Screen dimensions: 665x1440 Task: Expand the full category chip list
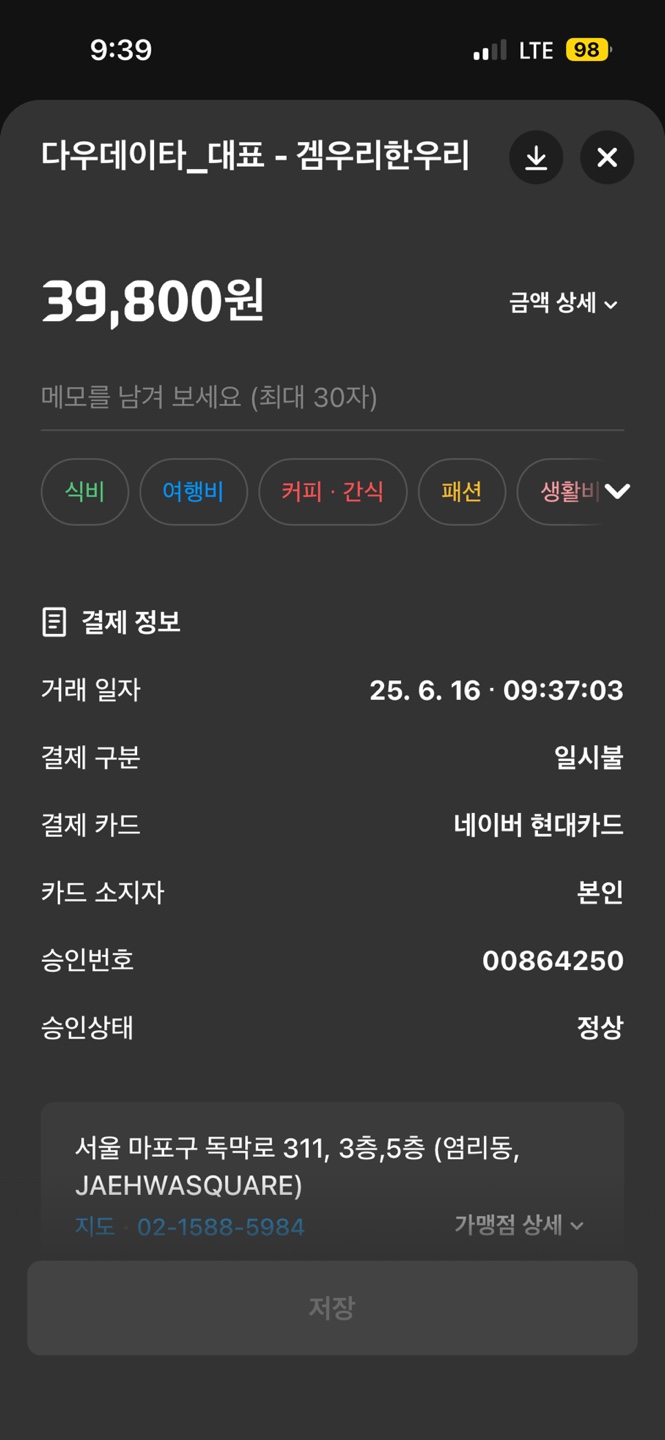(618, 491)
